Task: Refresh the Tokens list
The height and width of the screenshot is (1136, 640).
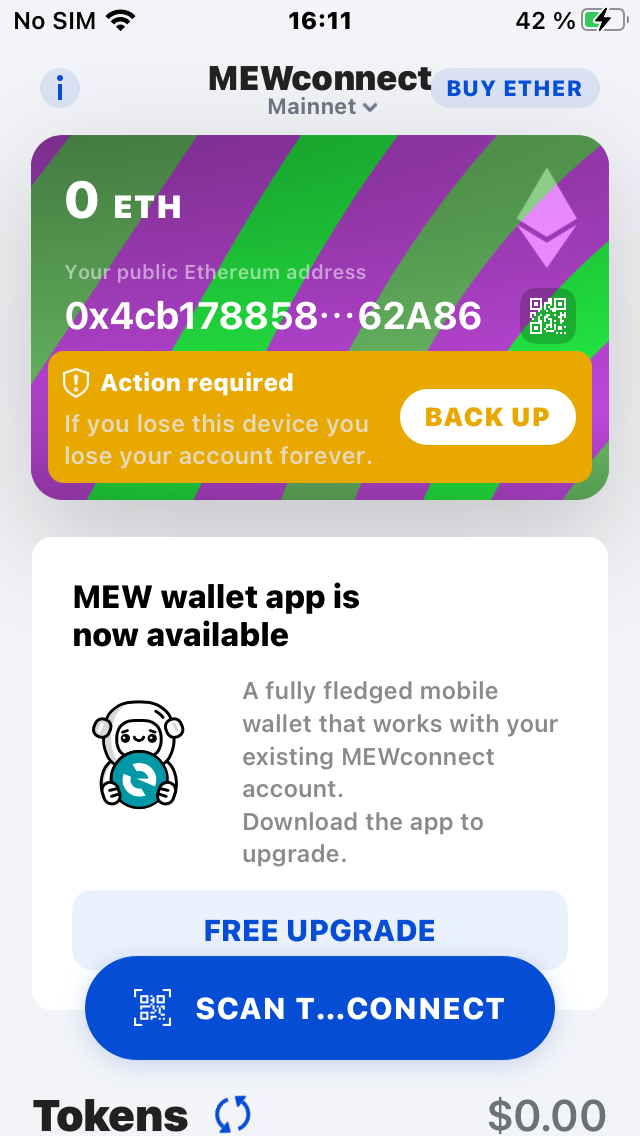Action: pos(233,1114)
